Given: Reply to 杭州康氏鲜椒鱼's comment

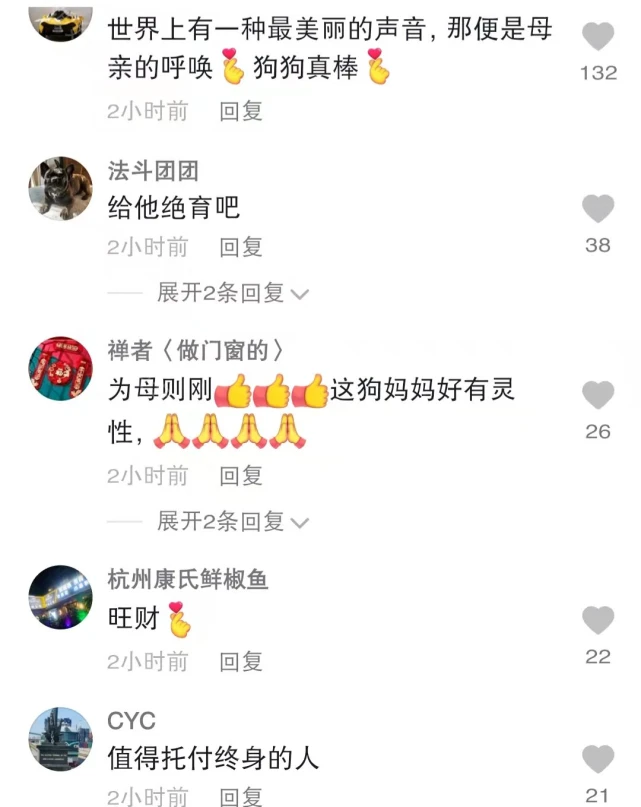Looking at the screenshot, I should (x=241, y=661).
